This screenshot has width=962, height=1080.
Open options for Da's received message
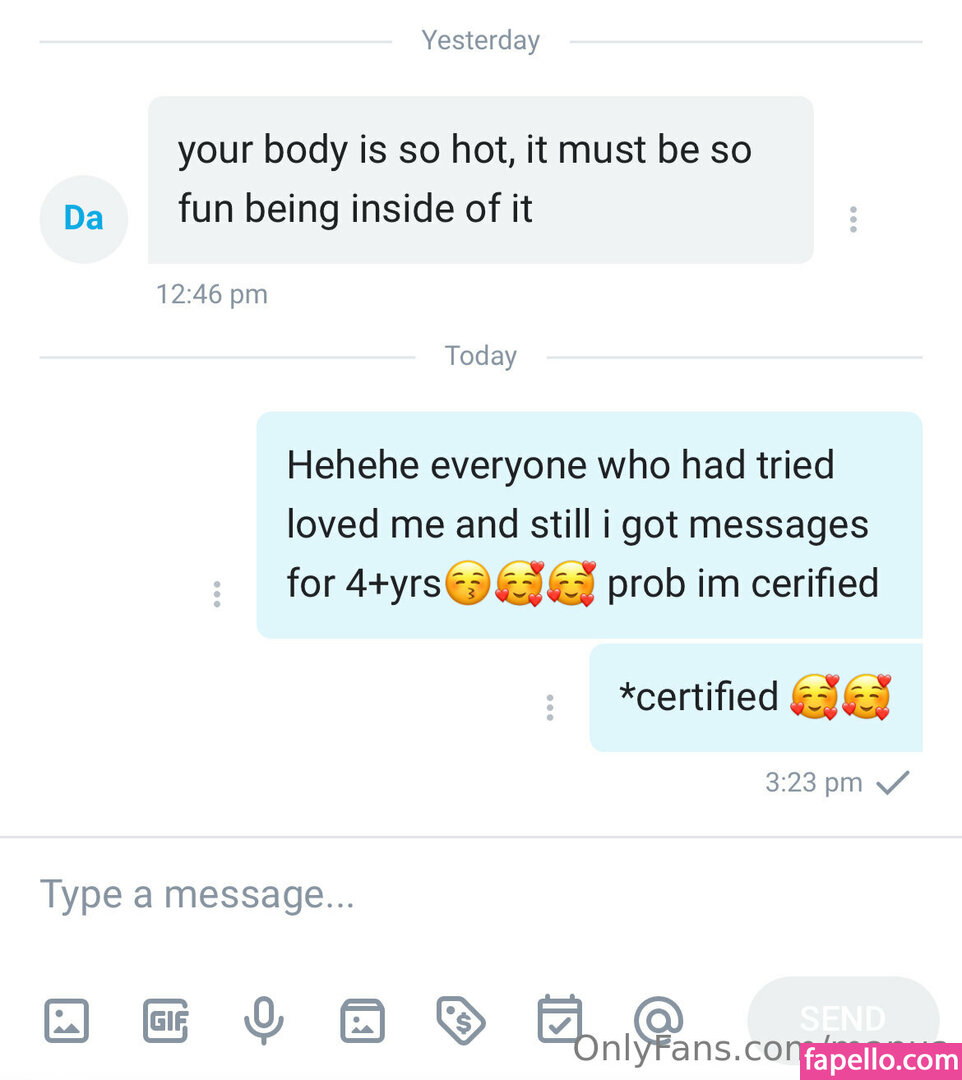852,219
